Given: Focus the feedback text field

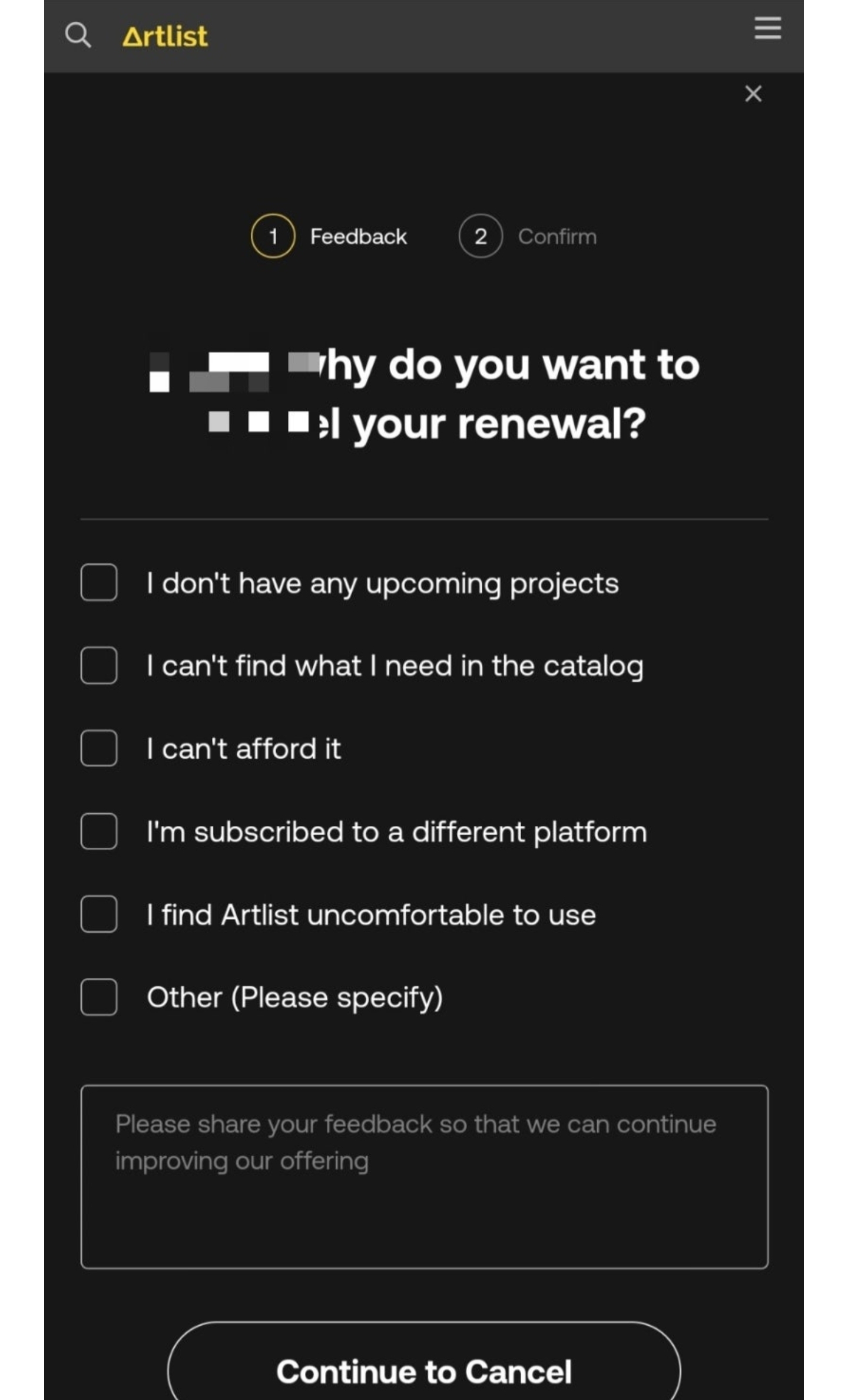Looking at the screenshot, I should coord(425,1177).
